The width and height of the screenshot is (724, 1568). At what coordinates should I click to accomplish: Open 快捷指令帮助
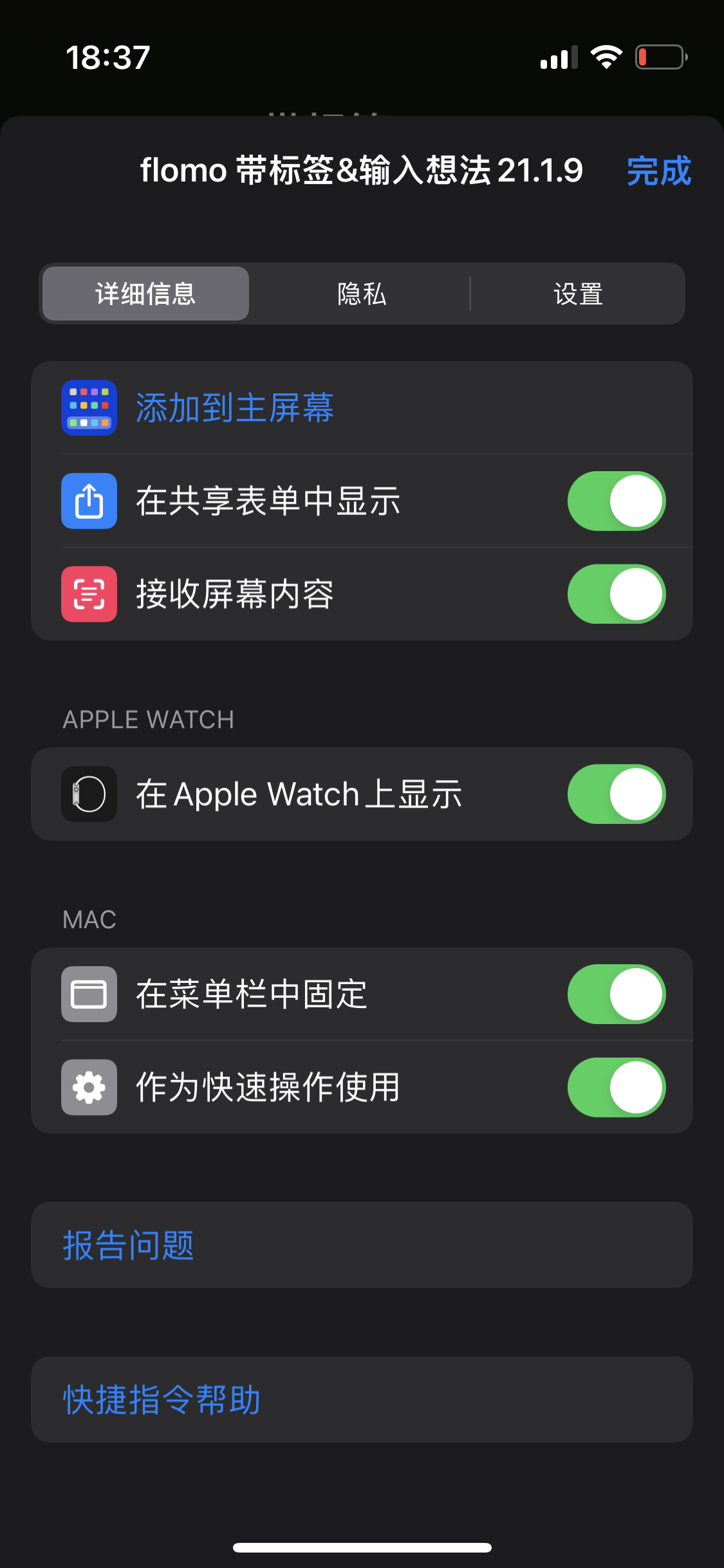[162, 1399]
